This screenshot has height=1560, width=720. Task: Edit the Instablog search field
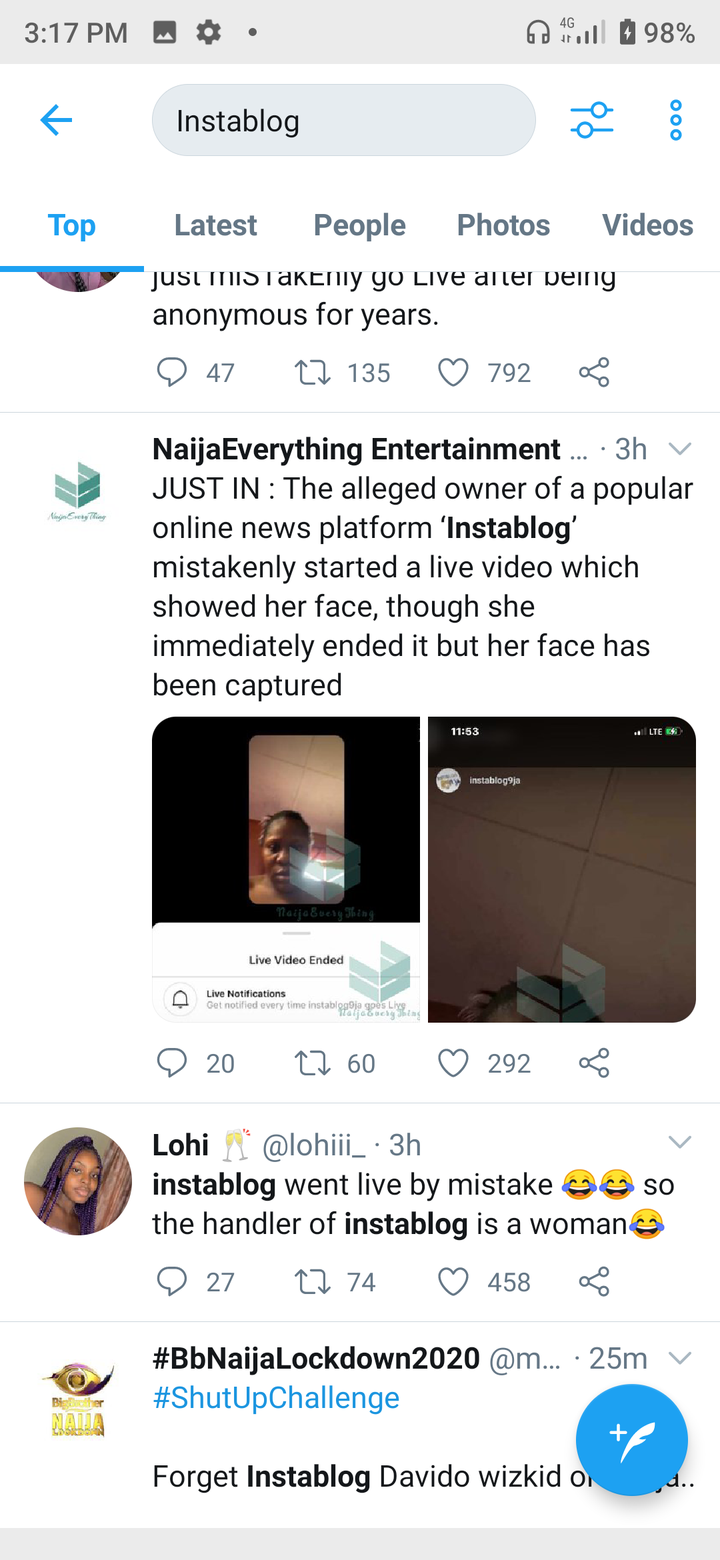(343, 120)
